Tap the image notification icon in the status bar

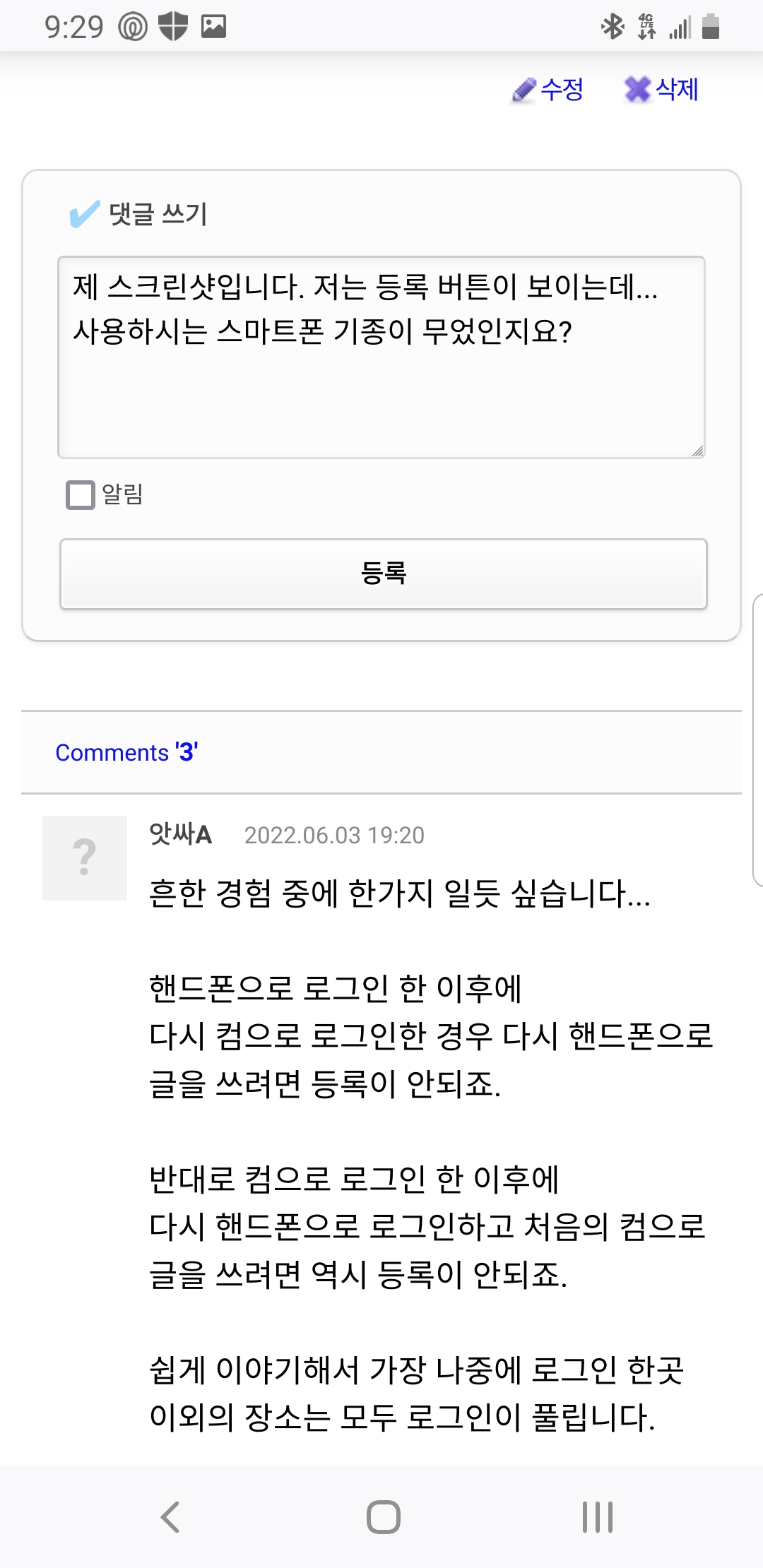coord(214,25)
